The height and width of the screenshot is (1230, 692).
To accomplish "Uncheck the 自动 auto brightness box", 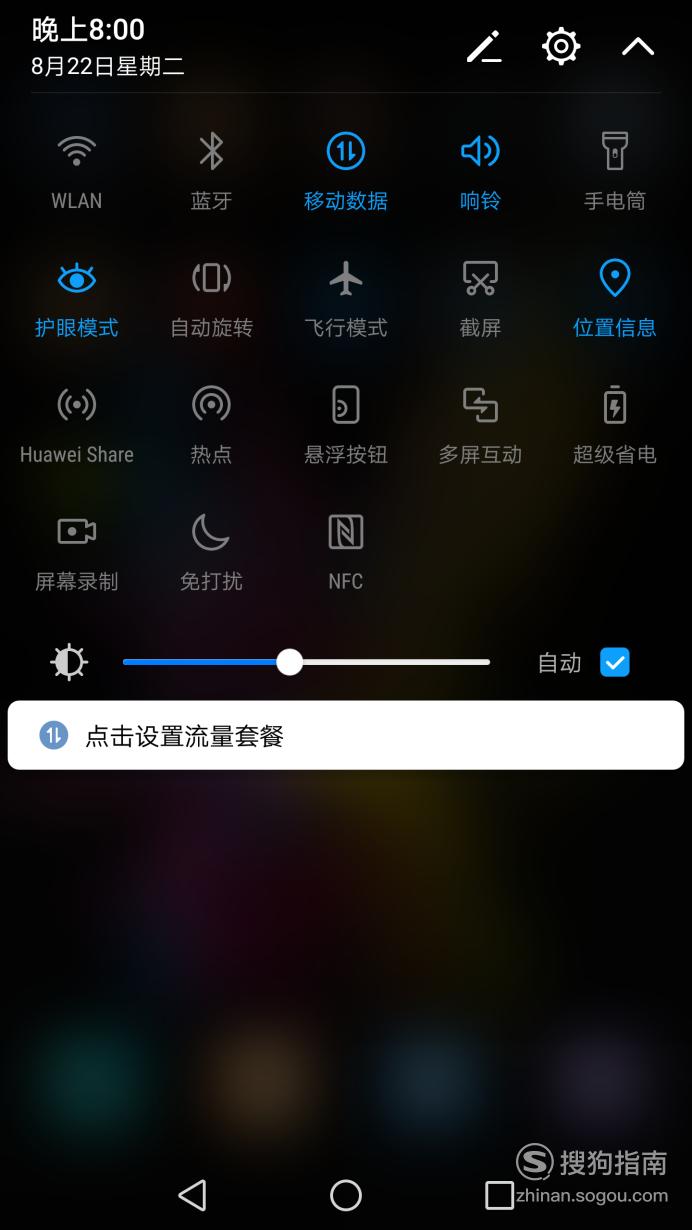I will [615, 662].
